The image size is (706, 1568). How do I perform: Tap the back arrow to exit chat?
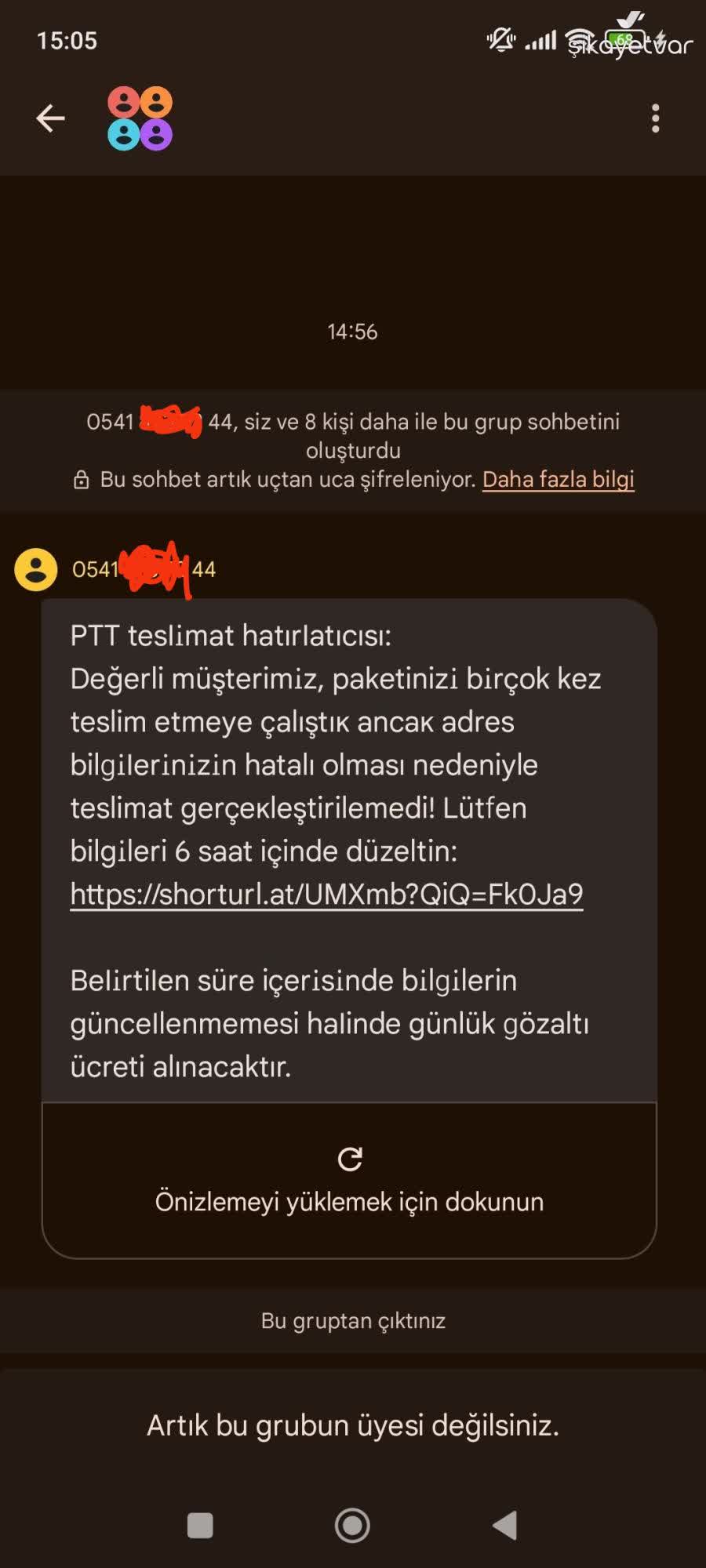50,118
